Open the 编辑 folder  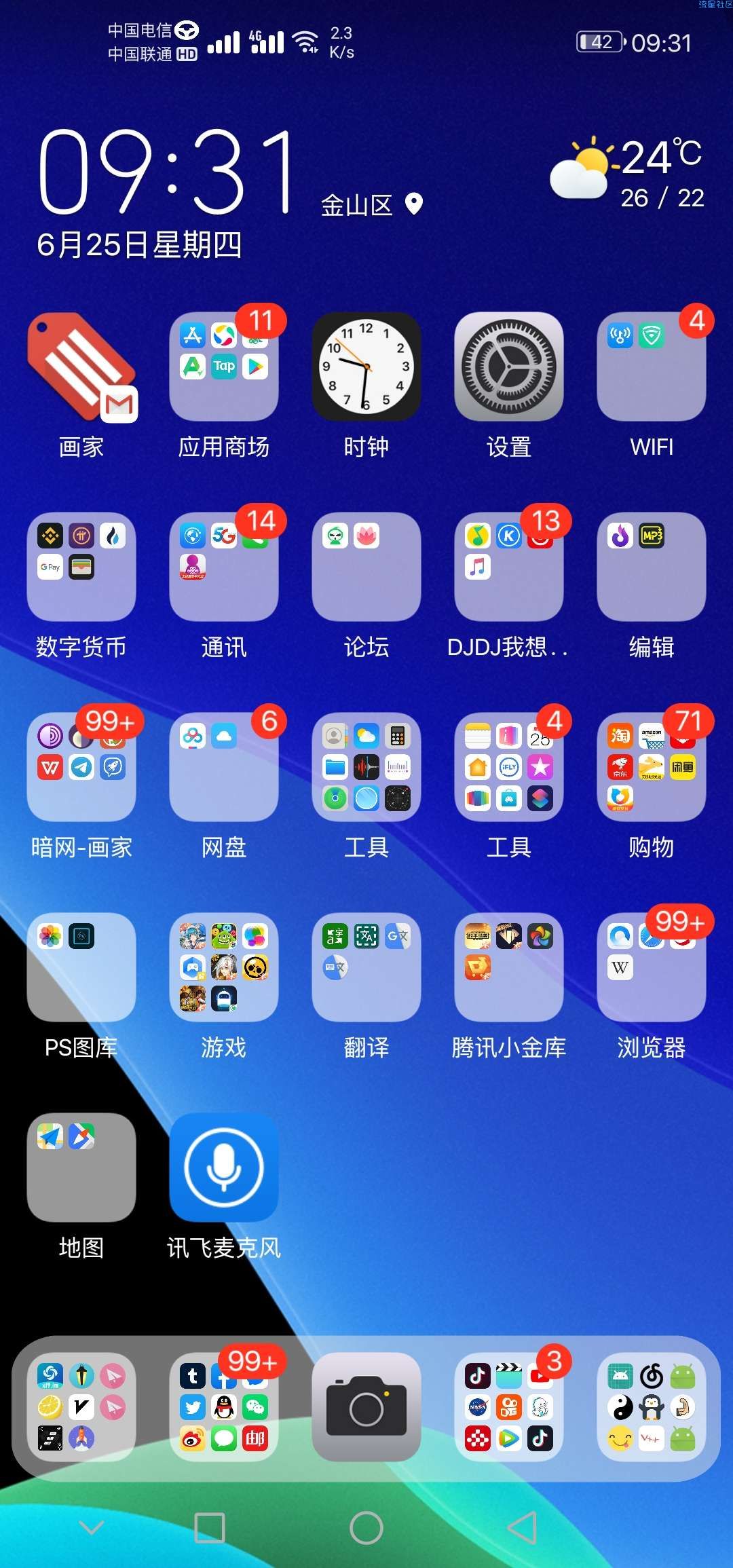pos(652,567)
